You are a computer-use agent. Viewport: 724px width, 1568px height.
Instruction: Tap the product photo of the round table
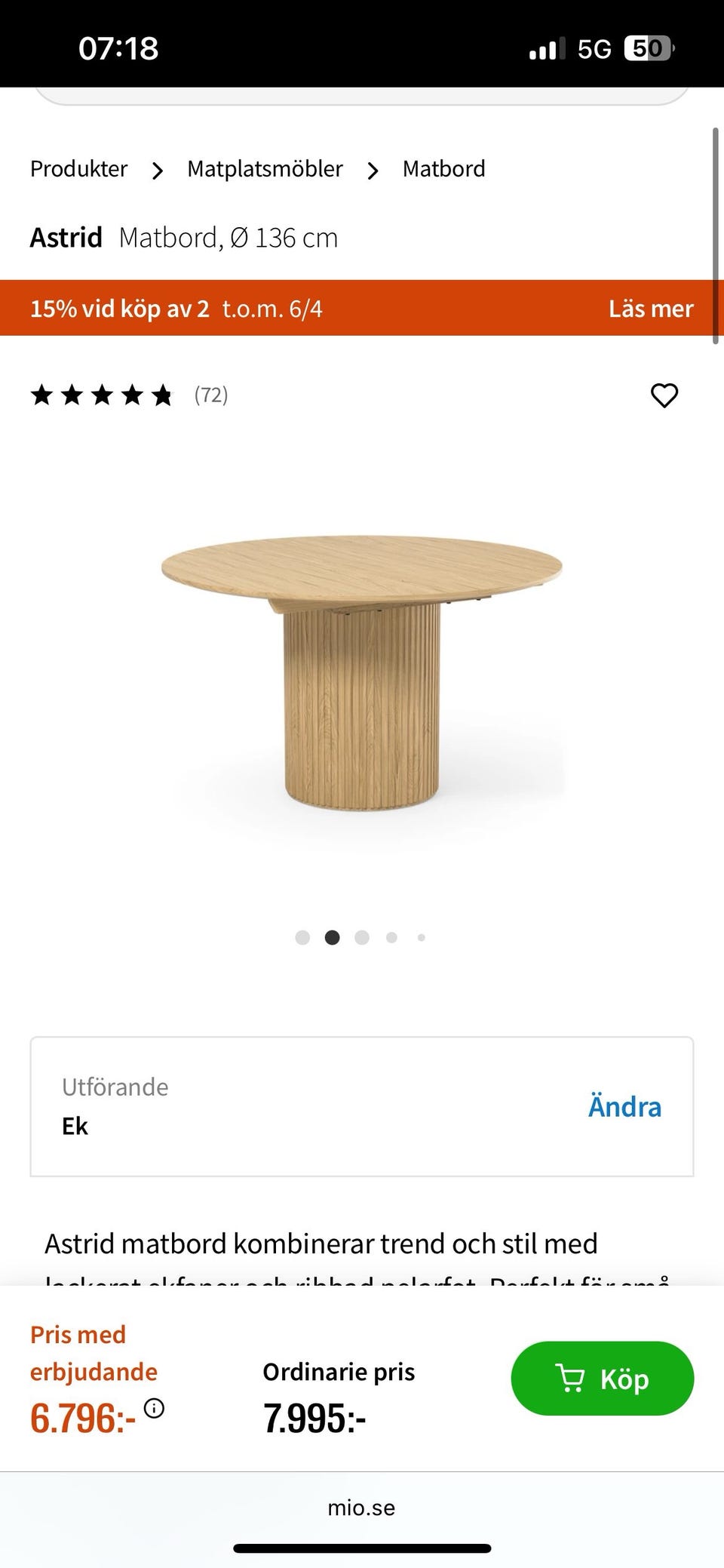(362, 672)
